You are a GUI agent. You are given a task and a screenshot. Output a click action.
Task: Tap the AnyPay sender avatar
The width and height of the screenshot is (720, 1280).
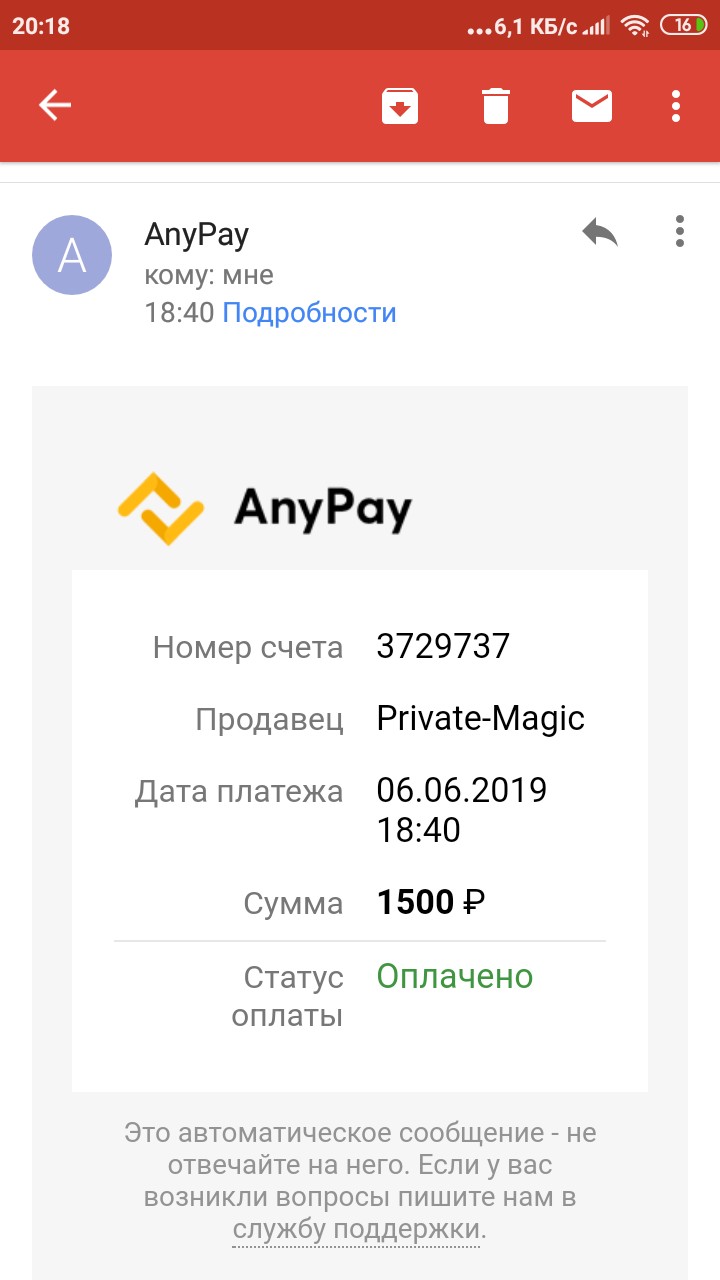click(x=72, y=255)
